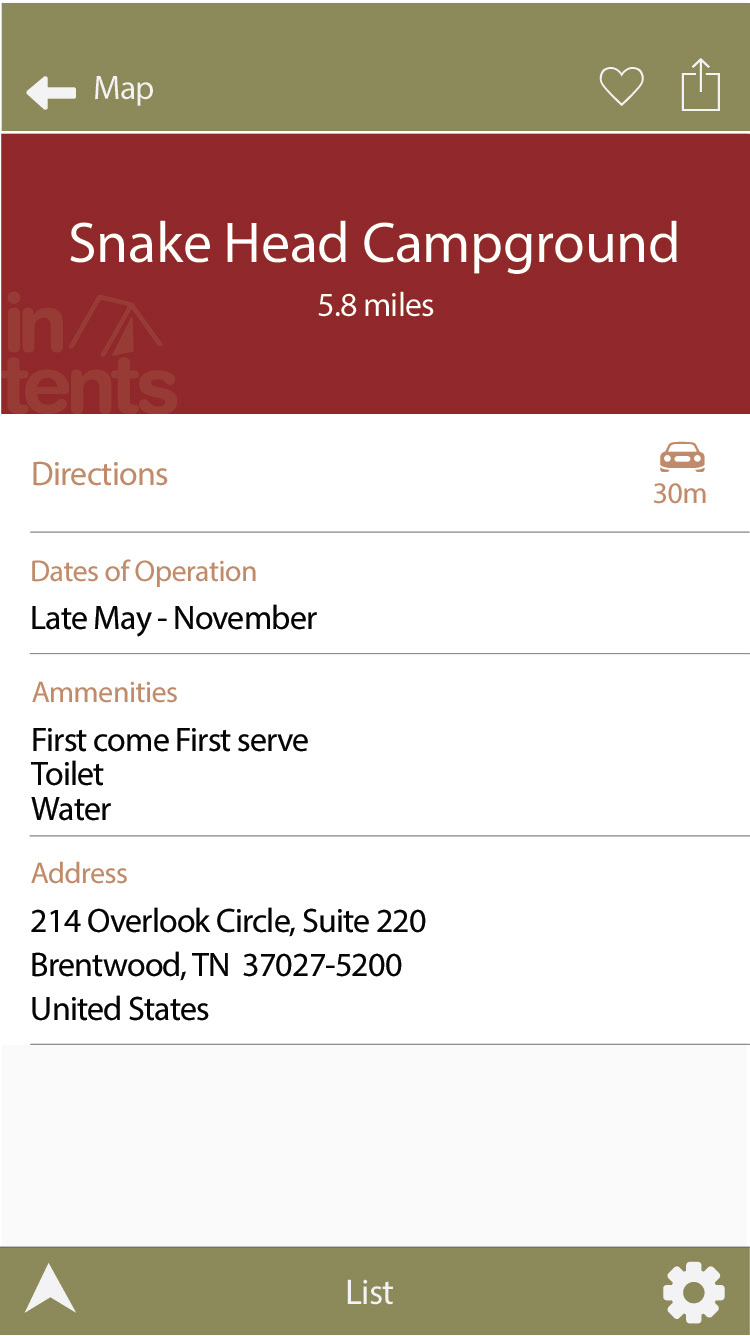
Task: Switch to the List view
Action: click(370, 1292)
